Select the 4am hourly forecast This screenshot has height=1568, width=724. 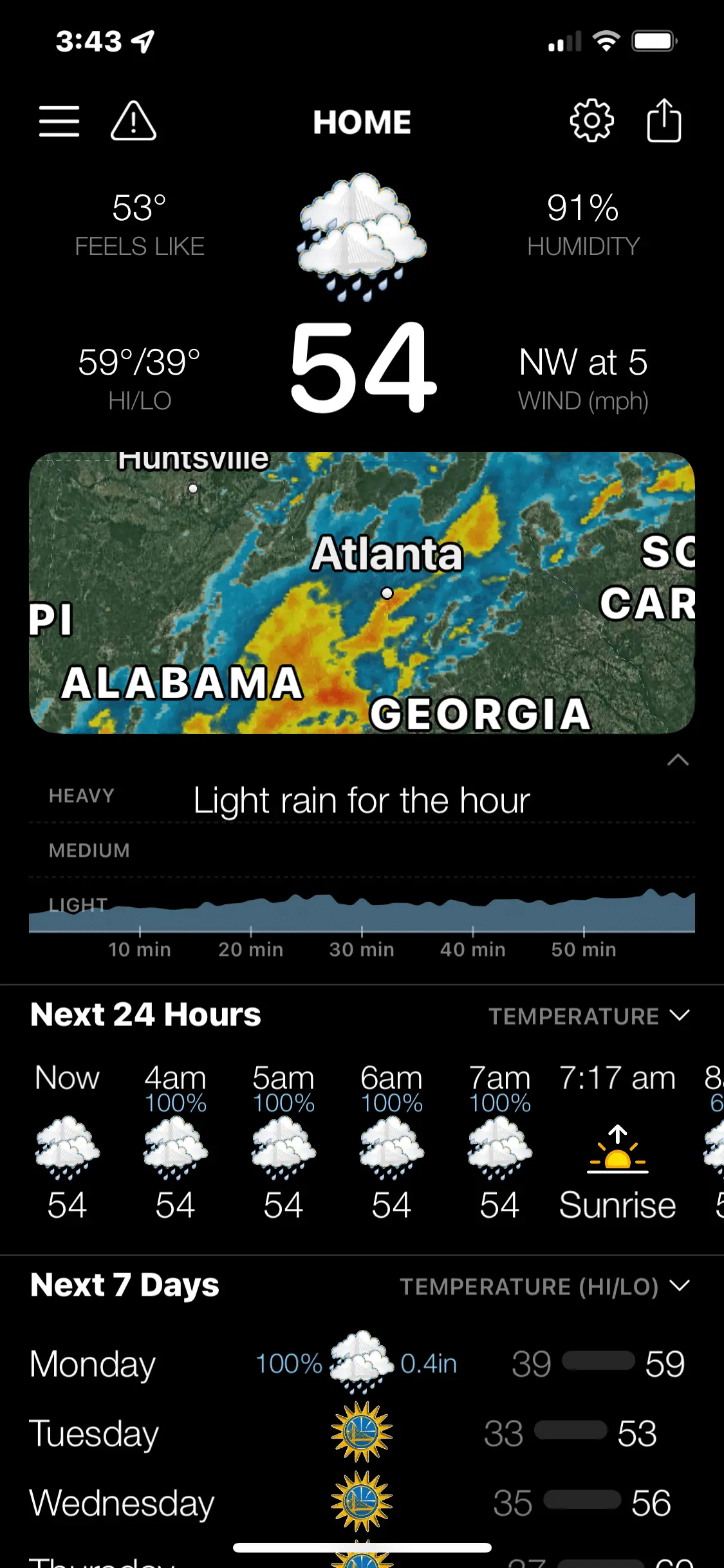(175, 1141)
